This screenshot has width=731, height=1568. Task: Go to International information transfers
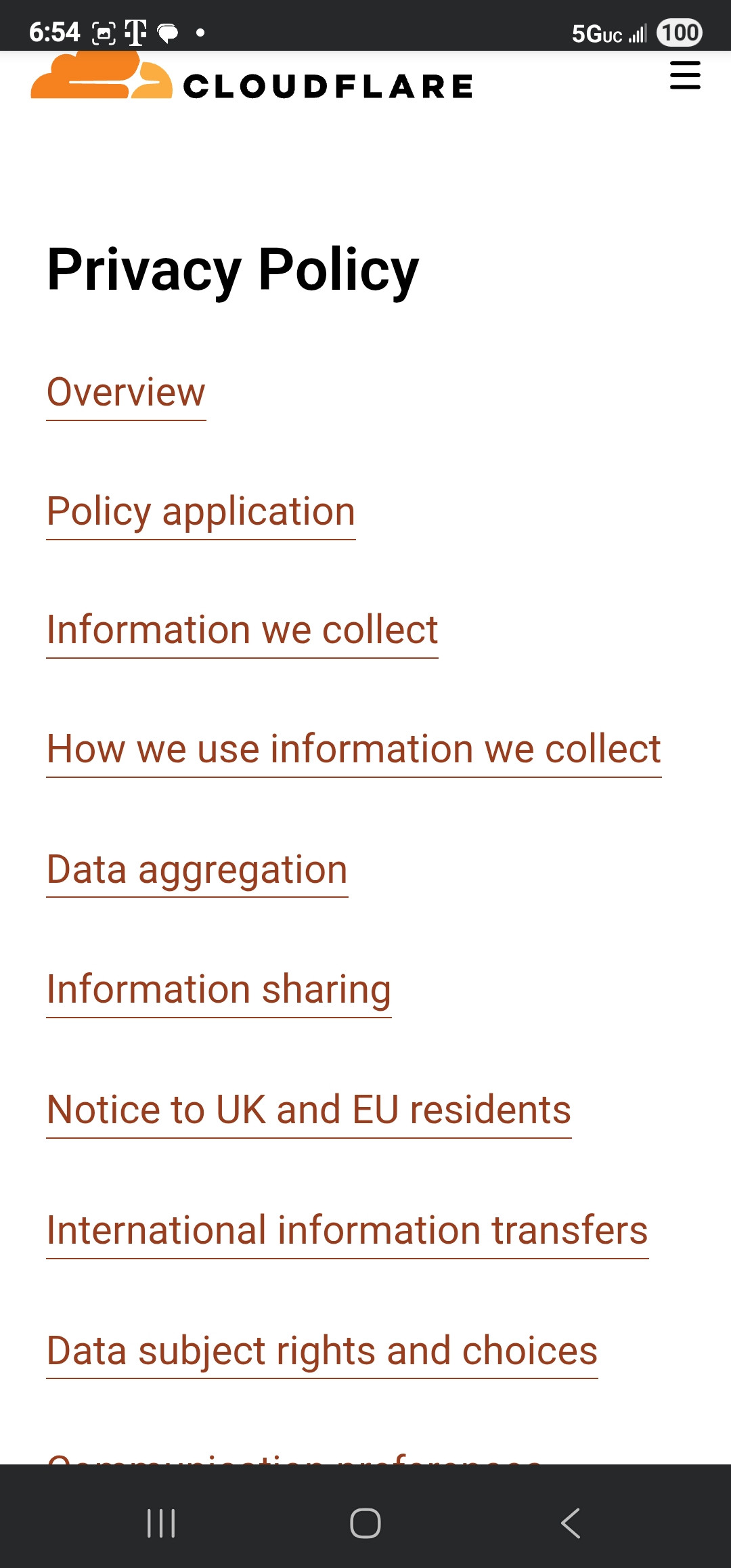pyautogui.click(x=347, y=1231)
